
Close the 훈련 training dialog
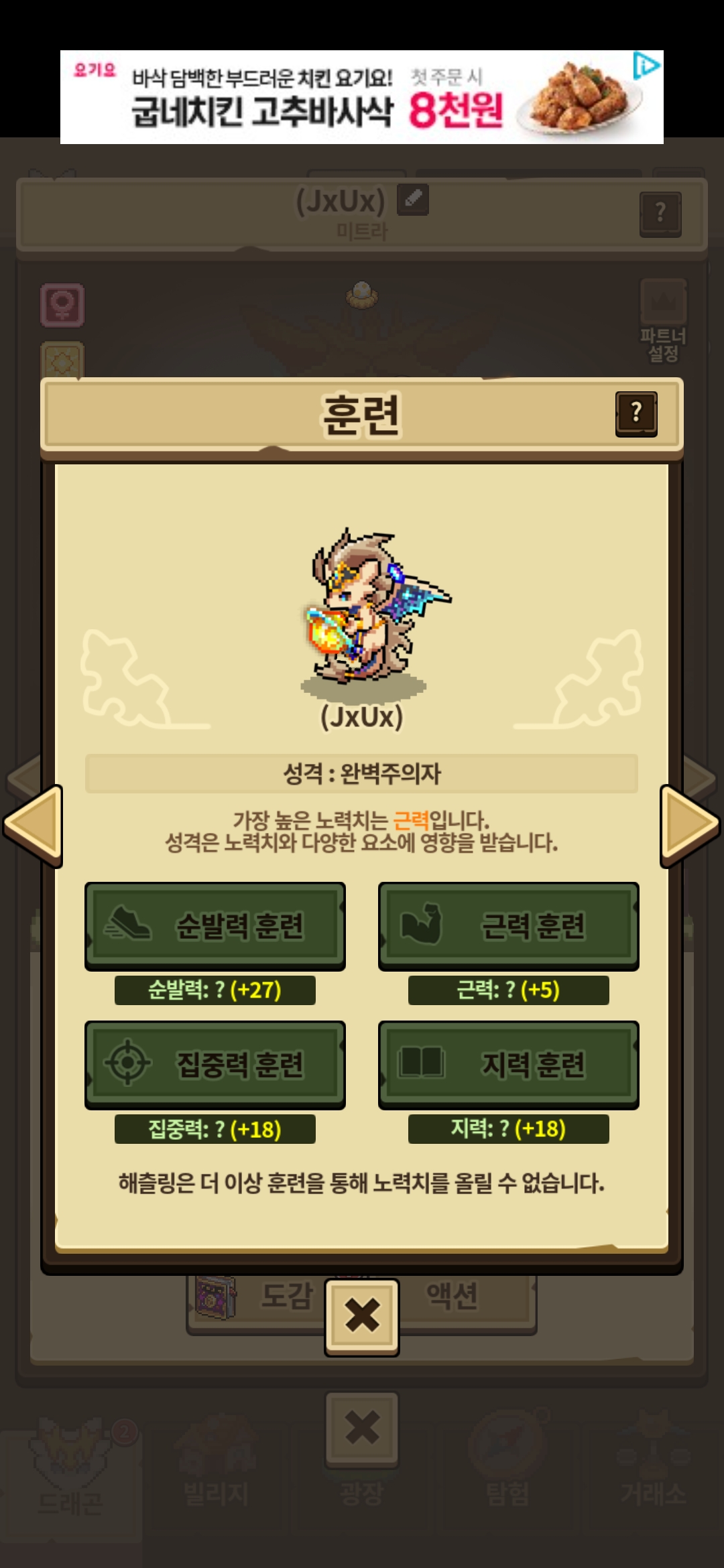pyautogui.click(x=362, y=1317)
